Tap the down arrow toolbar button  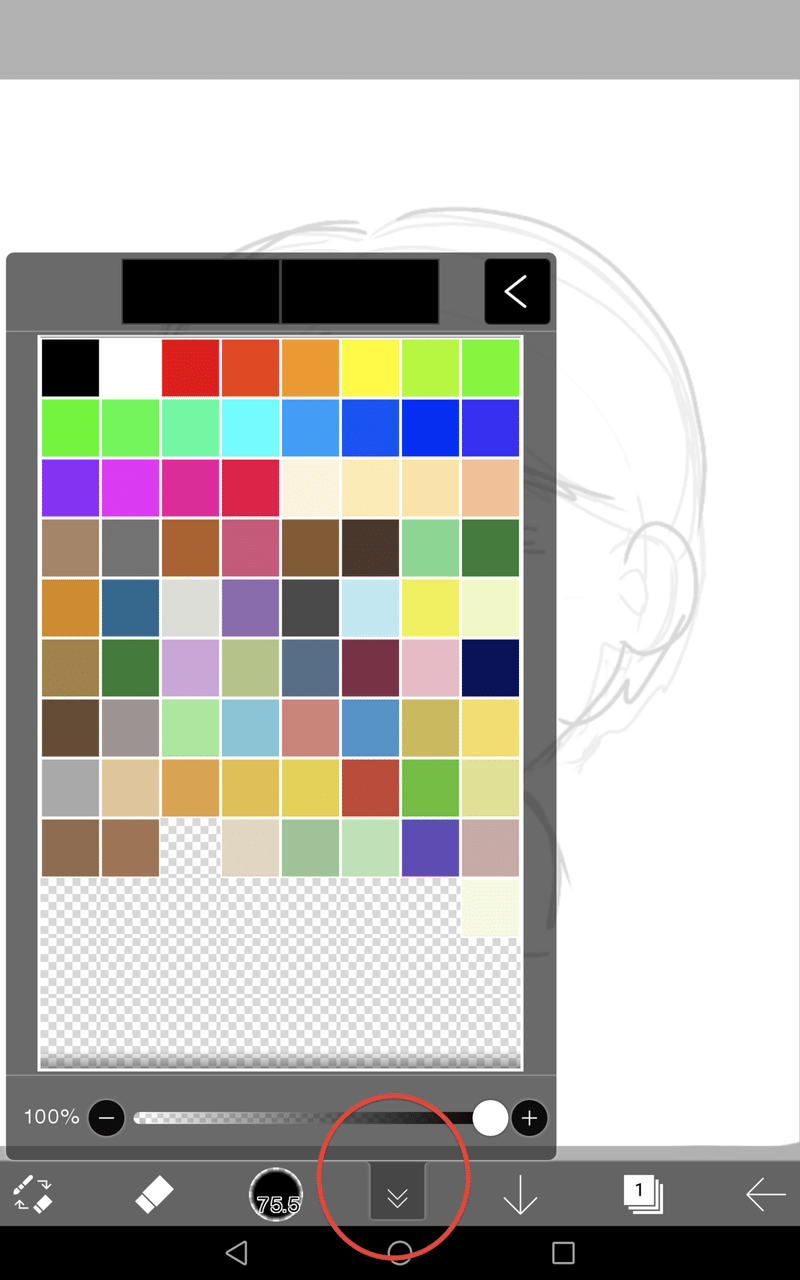(x=520, y=1194)
